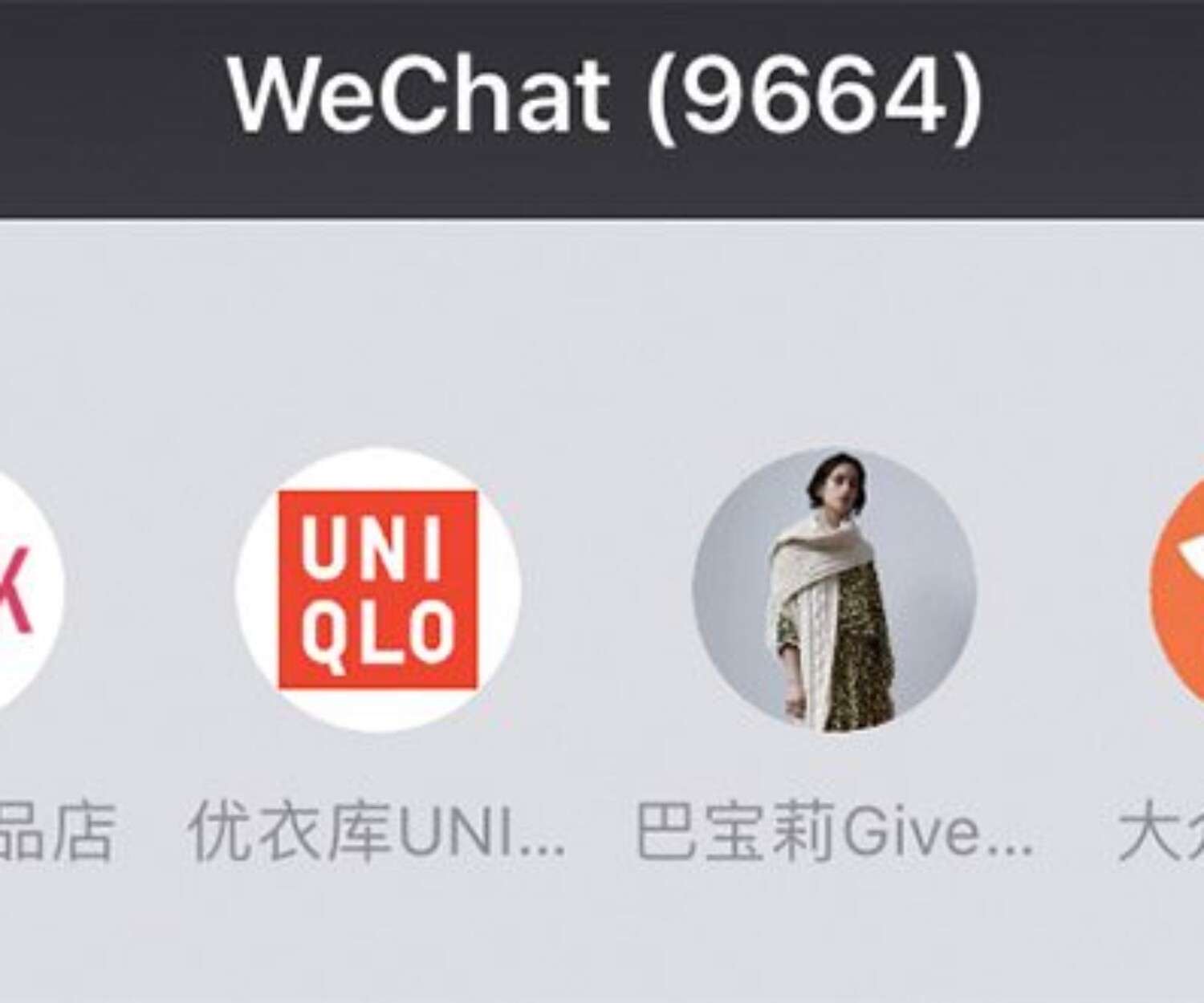Open the 优衣库 UNIQLO mini program

(378, 590)
